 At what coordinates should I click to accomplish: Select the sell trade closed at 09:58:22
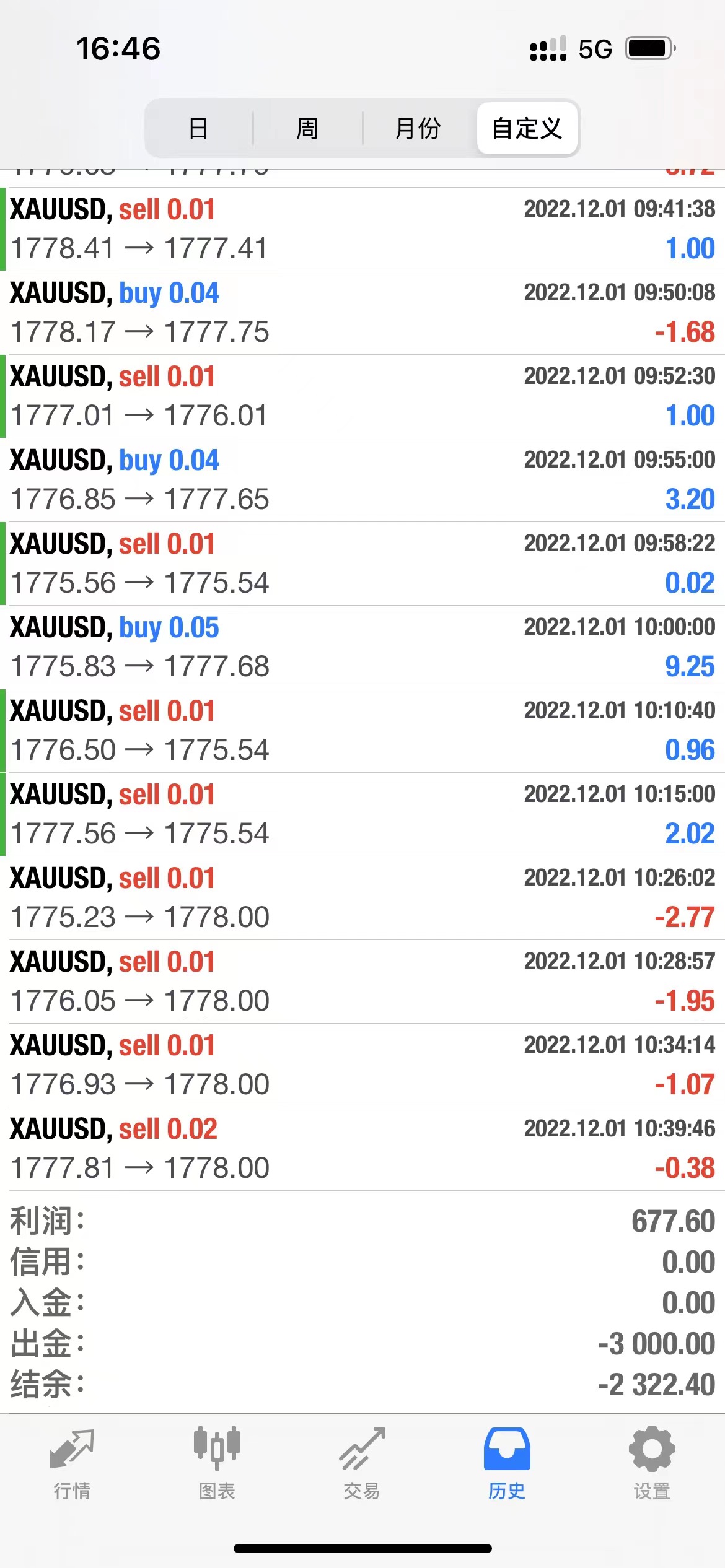coord(362,564)
